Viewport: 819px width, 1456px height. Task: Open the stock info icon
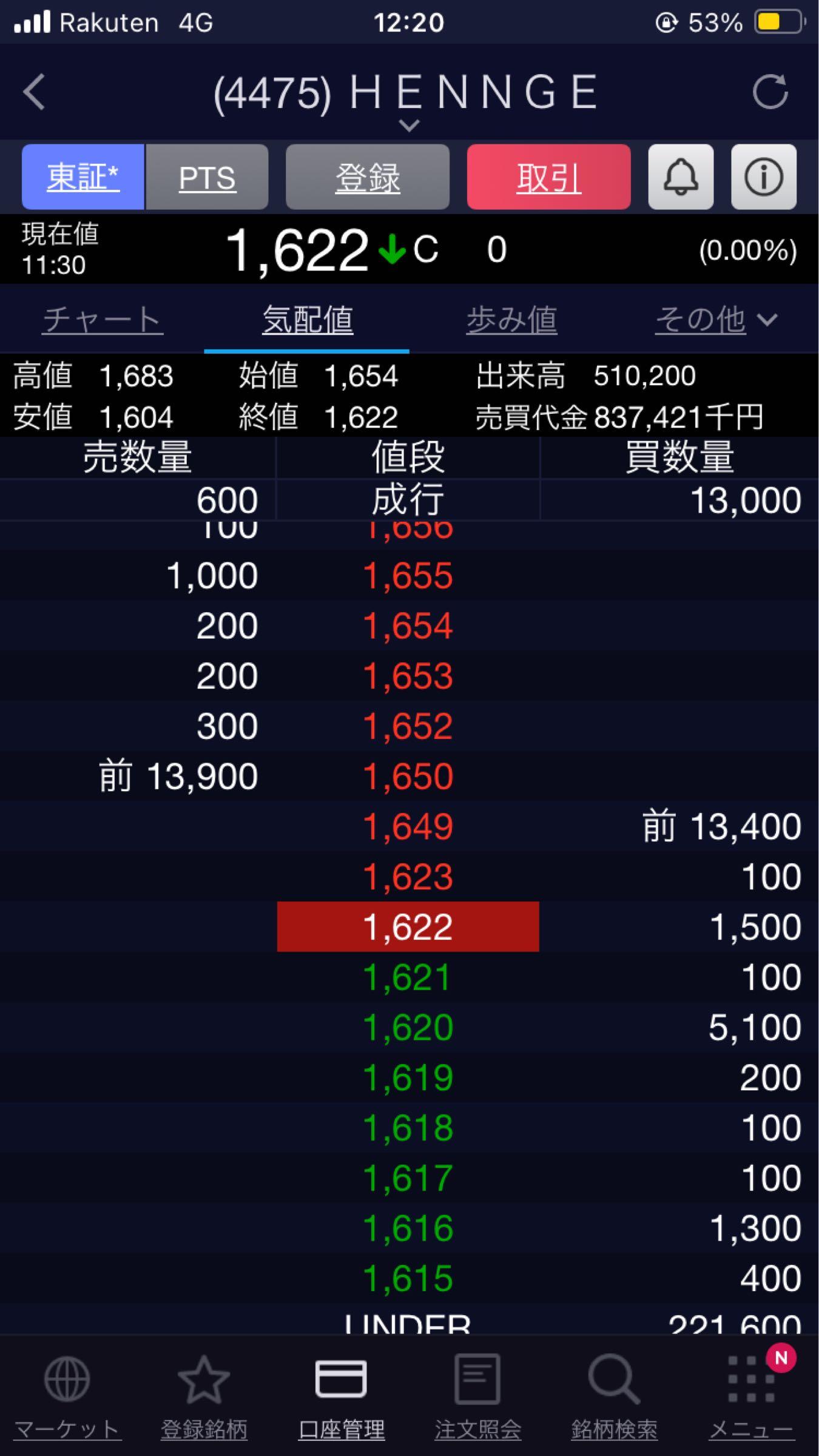point(764,177)
